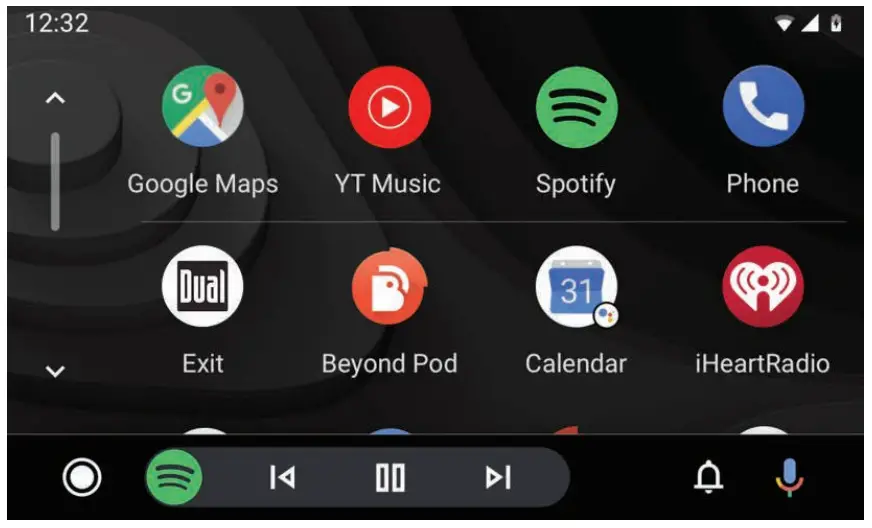Image resolution: width=872 pixels, height=528 pixels.
Task: Pause the current playback
Action: (x=390, y=478)
